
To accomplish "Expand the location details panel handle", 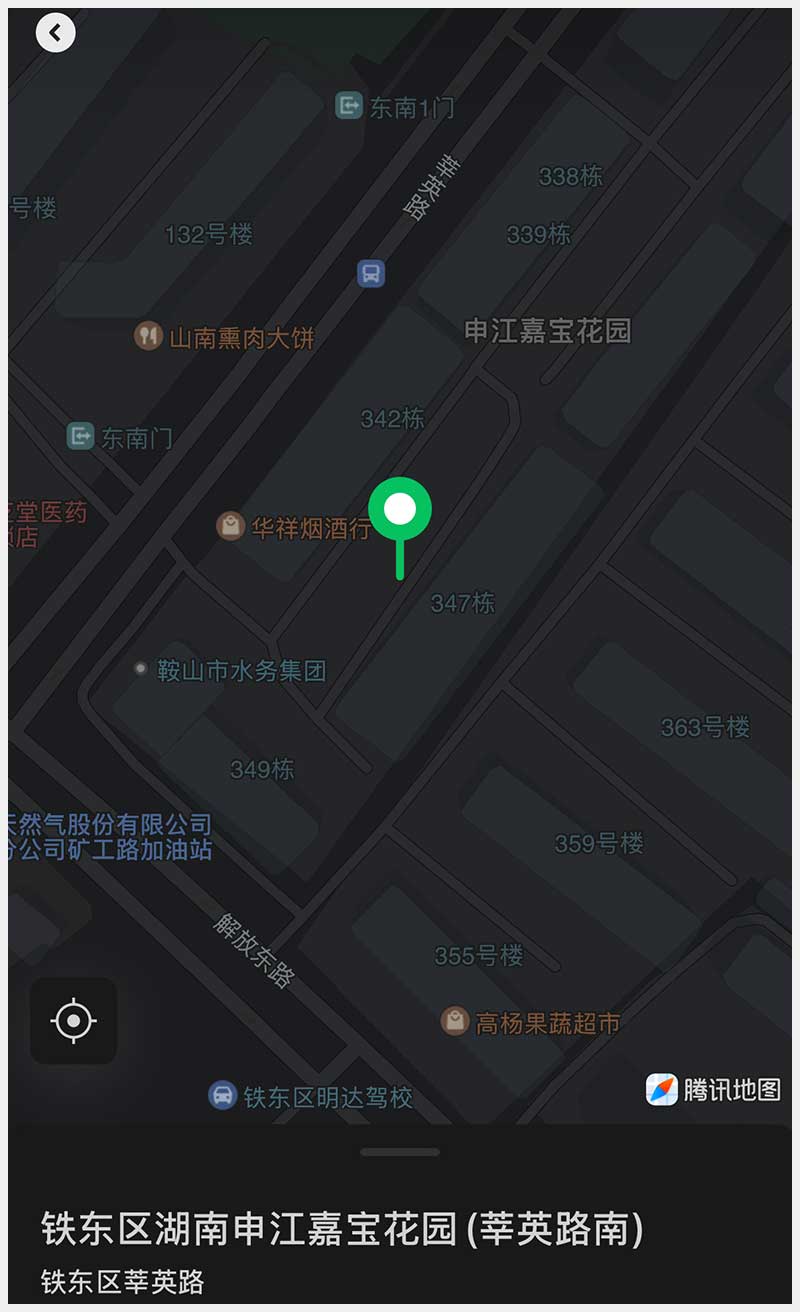I will (x=400, y=1152).
